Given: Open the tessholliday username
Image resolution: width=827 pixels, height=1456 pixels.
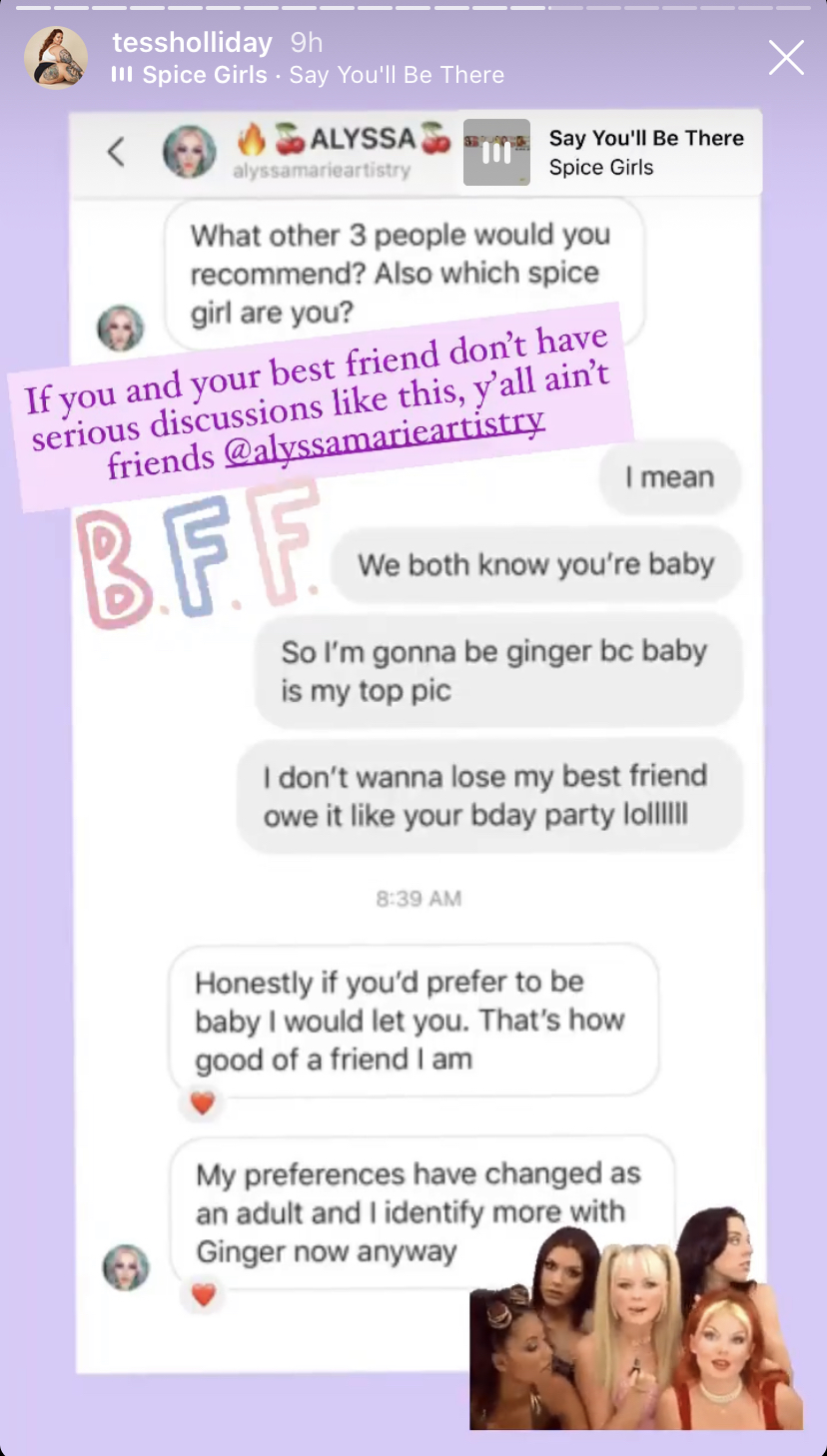Looking at the screenshot, I should click(192, 42).
